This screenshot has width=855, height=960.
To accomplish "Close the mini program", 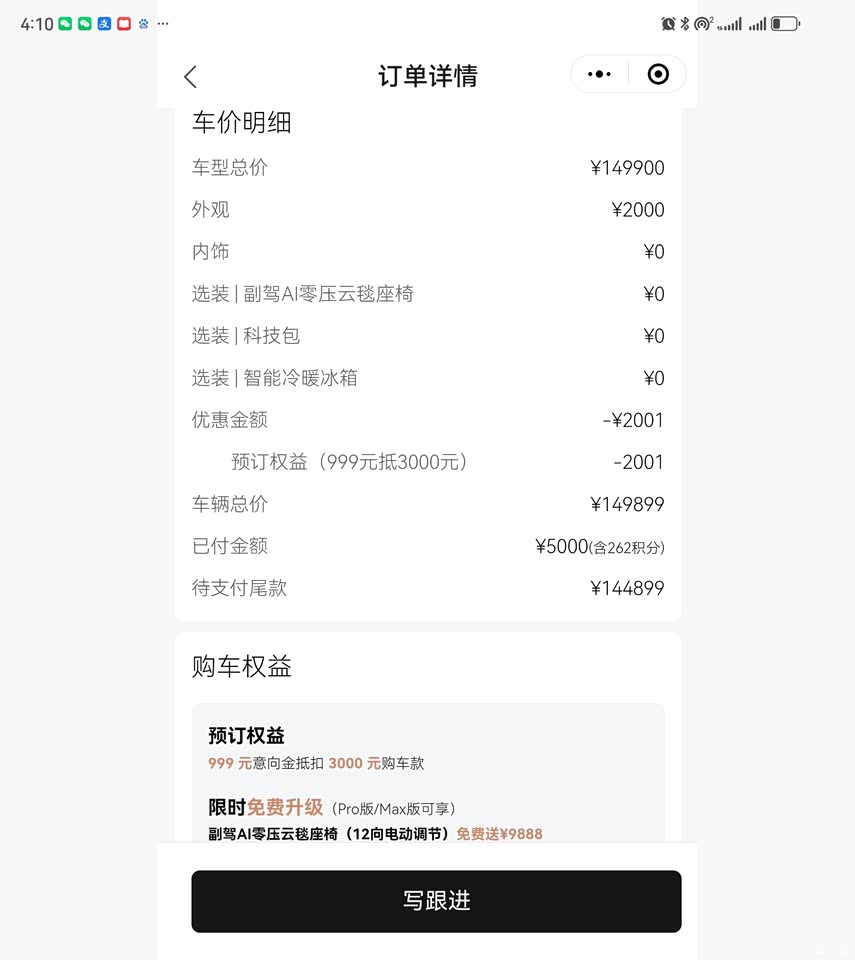I will point(658,75).
